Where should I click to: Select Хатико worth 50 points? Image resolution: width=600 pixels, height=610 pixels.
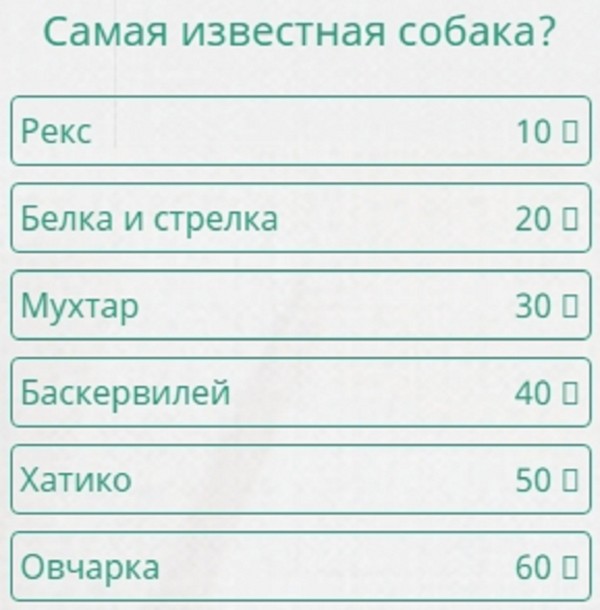300,480
